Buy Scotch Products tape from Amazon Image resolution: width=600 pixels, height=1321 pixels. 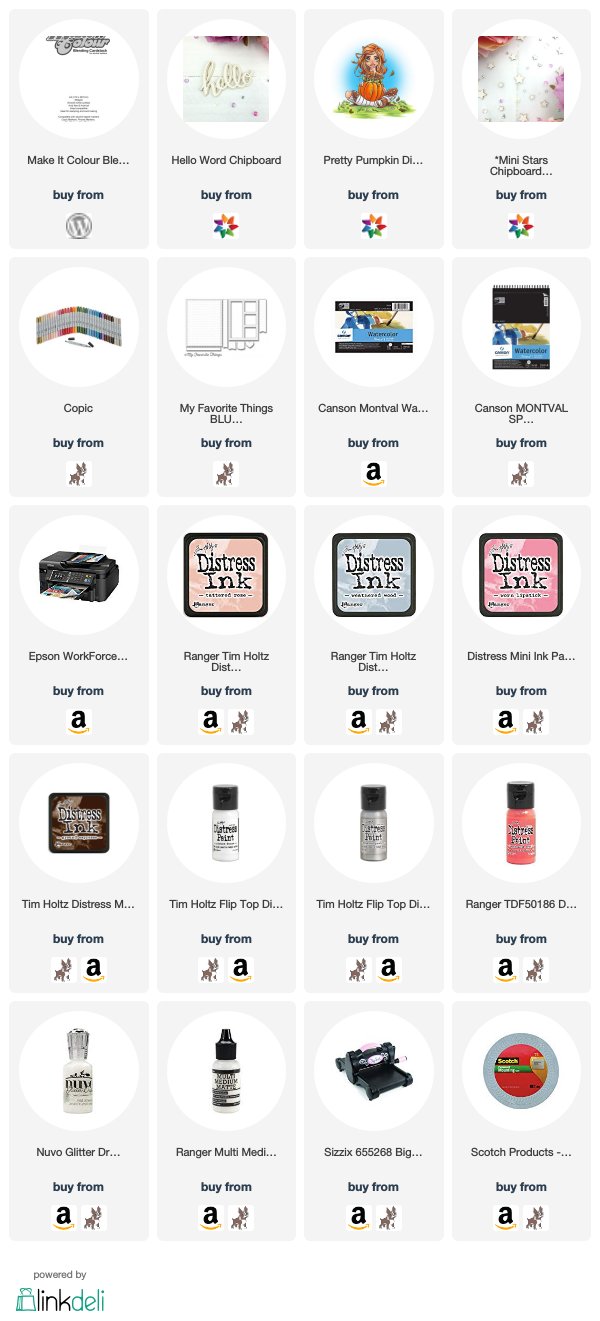coord(505,1218)
